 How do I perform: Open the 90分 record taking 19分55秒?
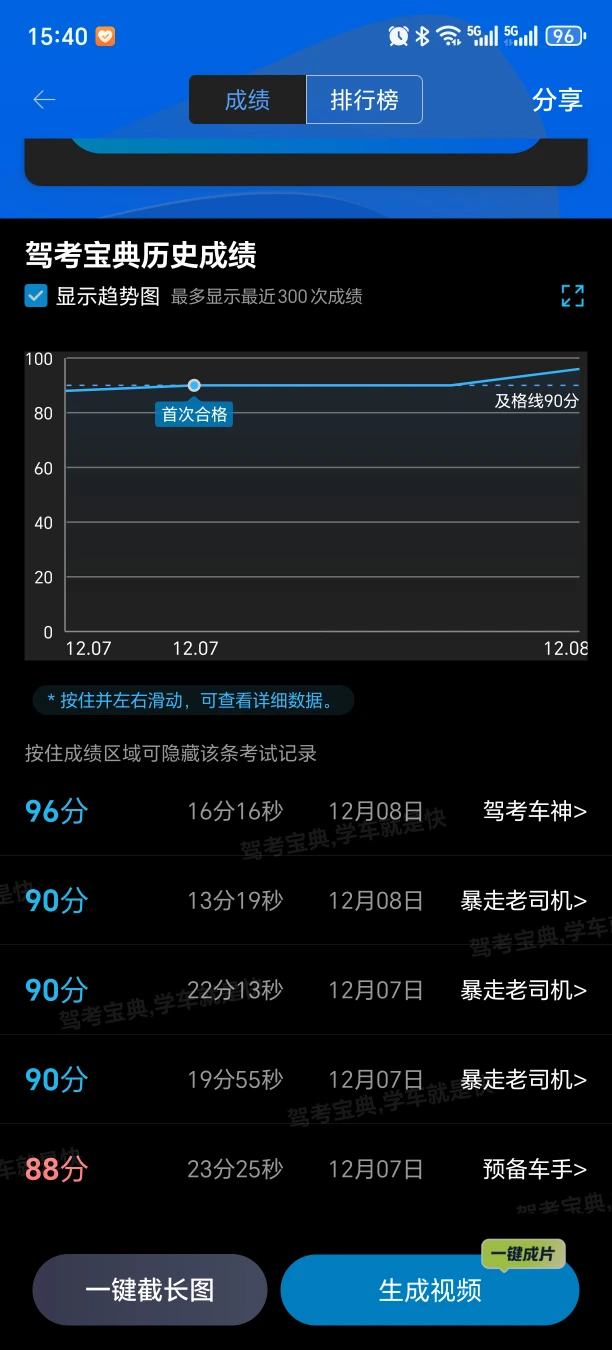pos(306,1079)
